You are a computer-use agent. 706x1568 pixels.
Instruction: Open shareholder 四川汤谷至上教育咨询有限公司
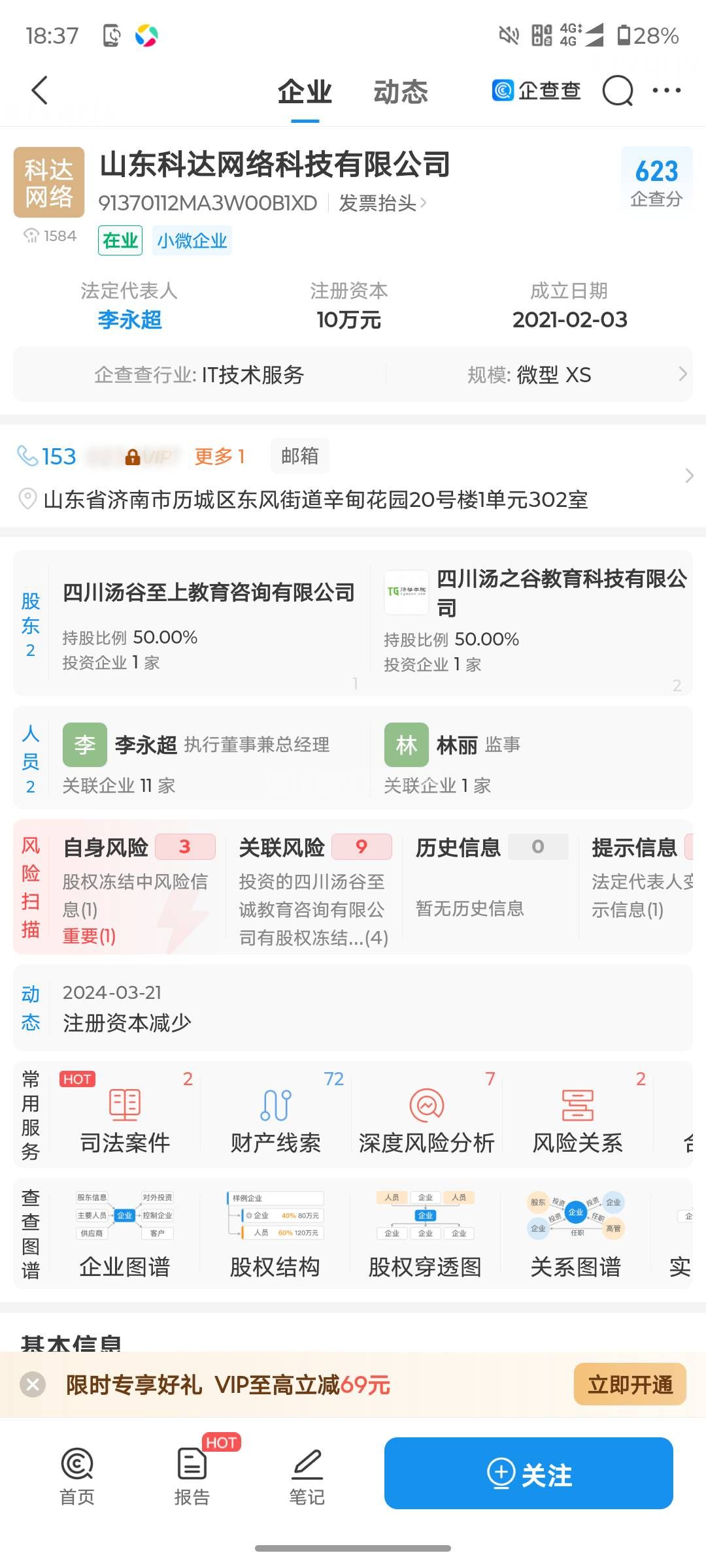[x=208, y=593]
